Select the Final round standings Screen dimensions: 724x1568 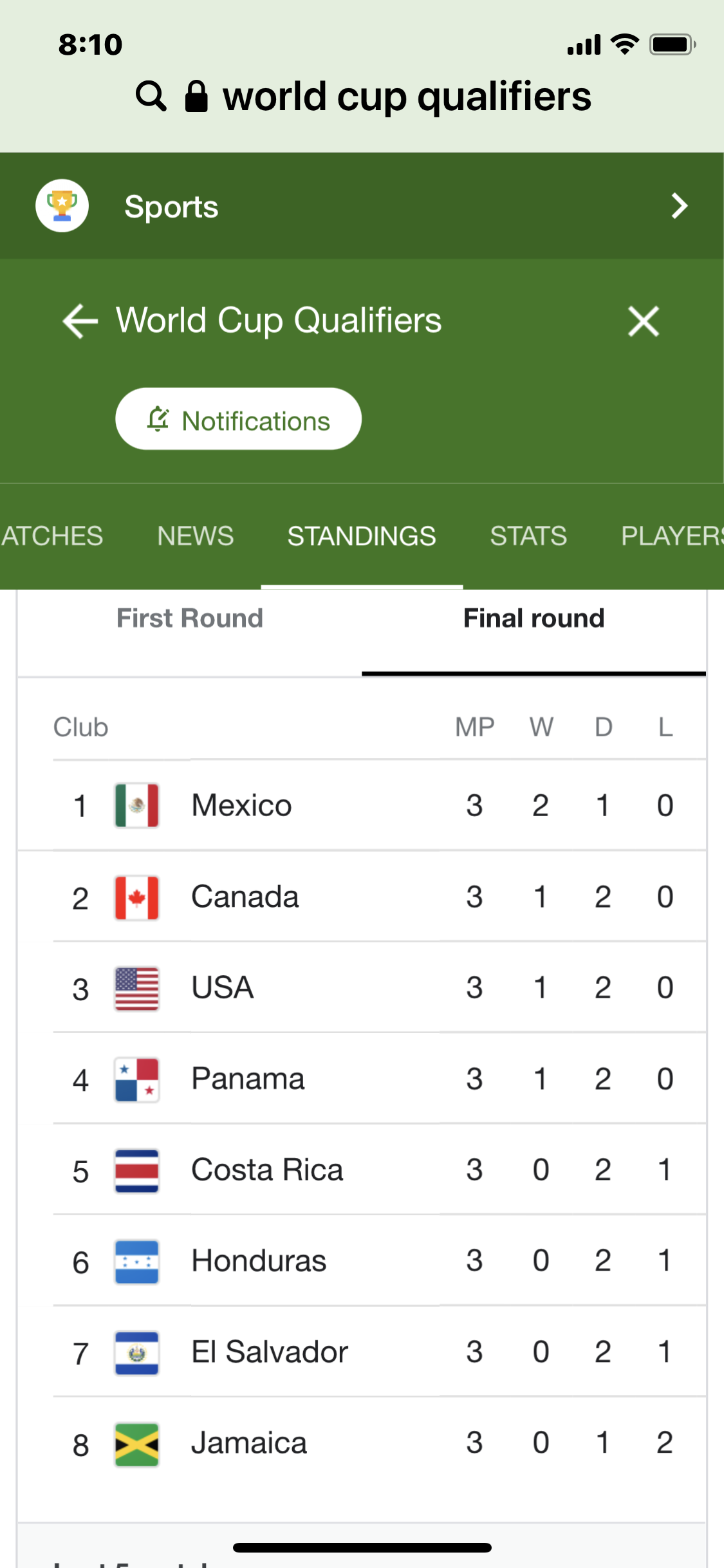(x=534, y=619)
